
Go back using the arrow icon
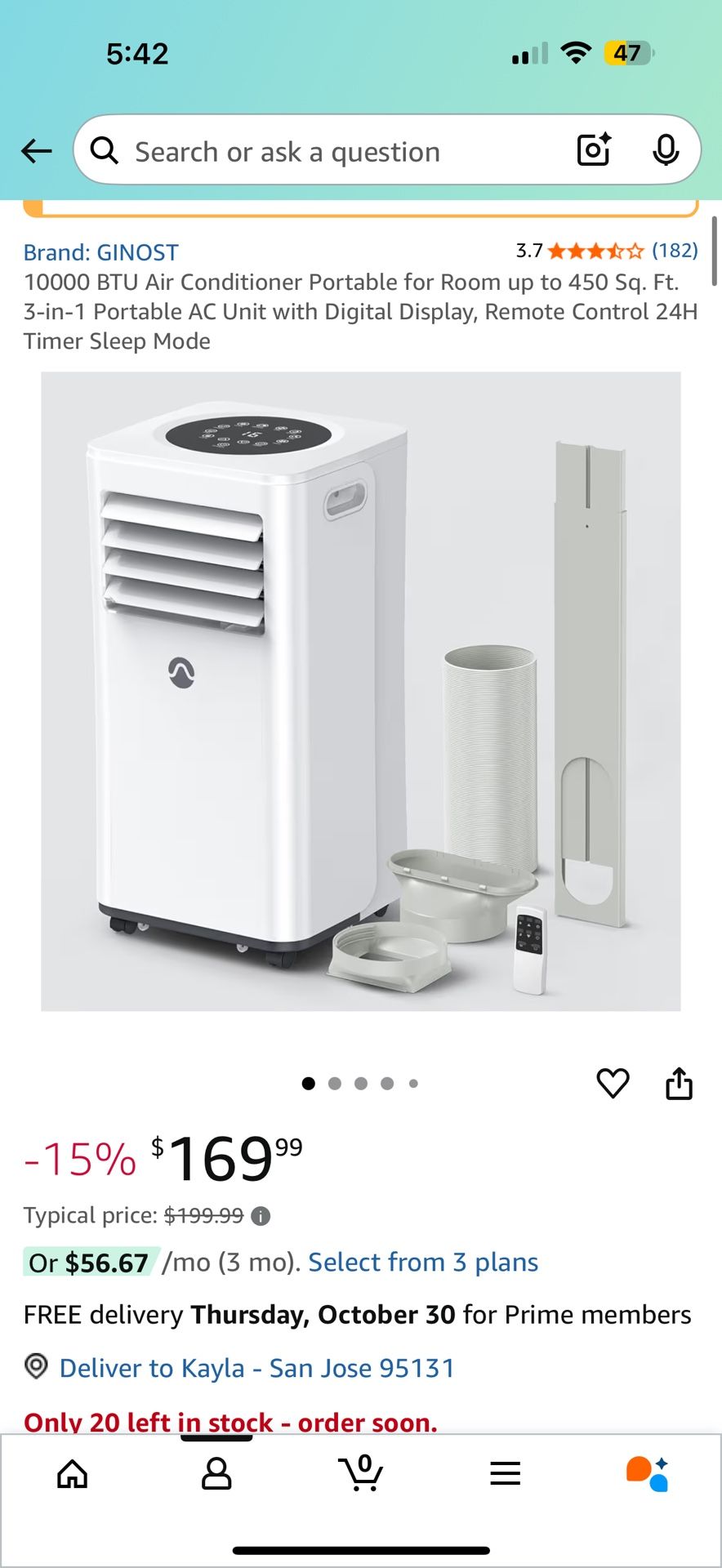pyautogui.click(x=37, y=151)
